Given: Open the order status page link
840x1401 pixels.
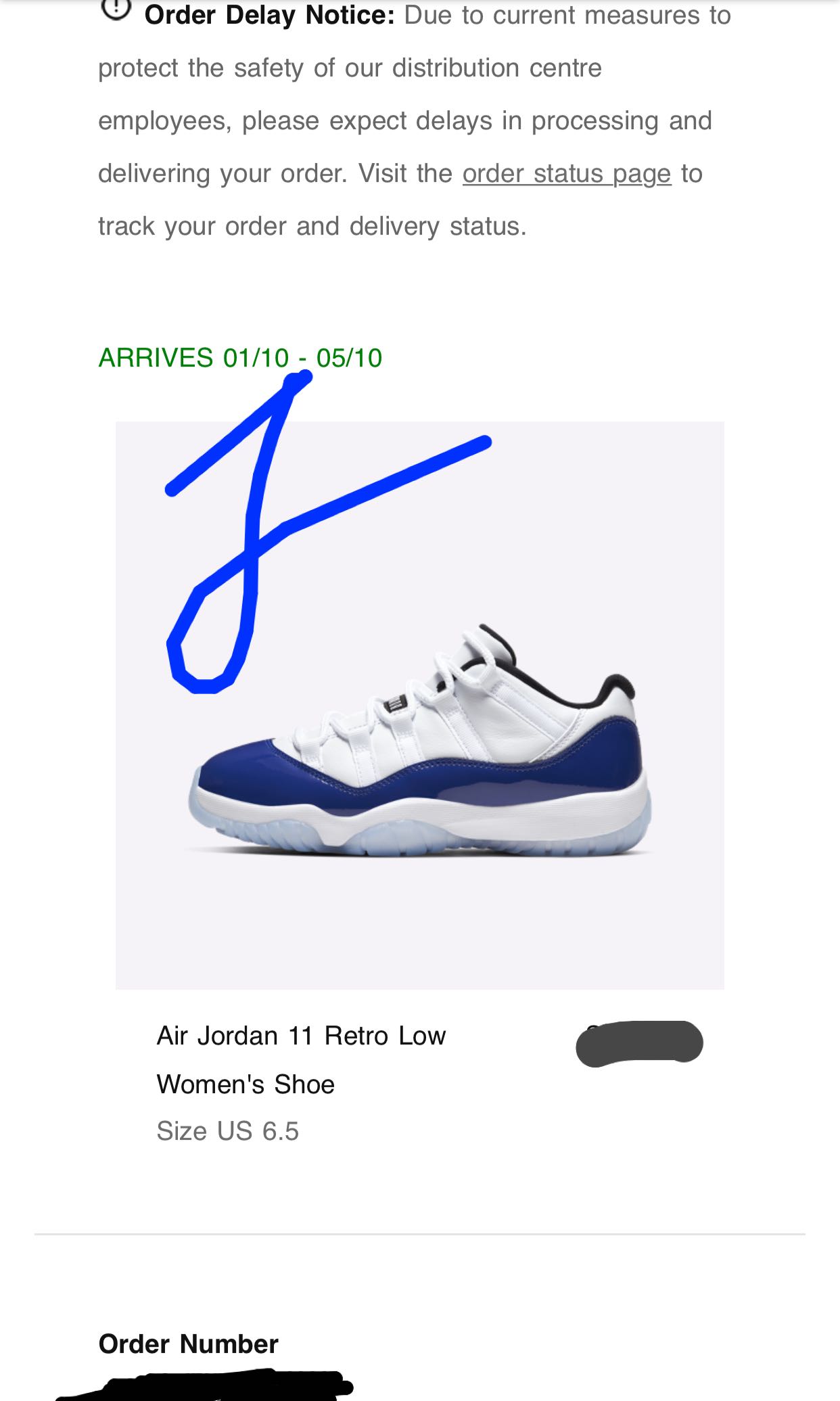Looking at the screenshot, I should click(566, 174).
